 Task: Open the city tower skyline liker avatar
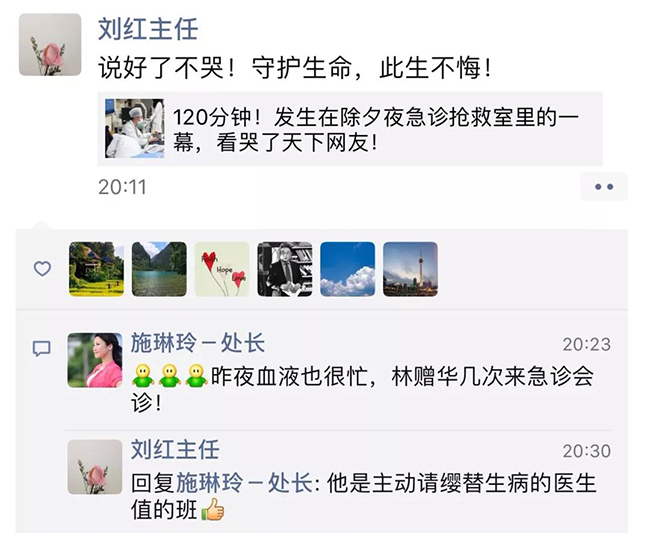(410, 269)
